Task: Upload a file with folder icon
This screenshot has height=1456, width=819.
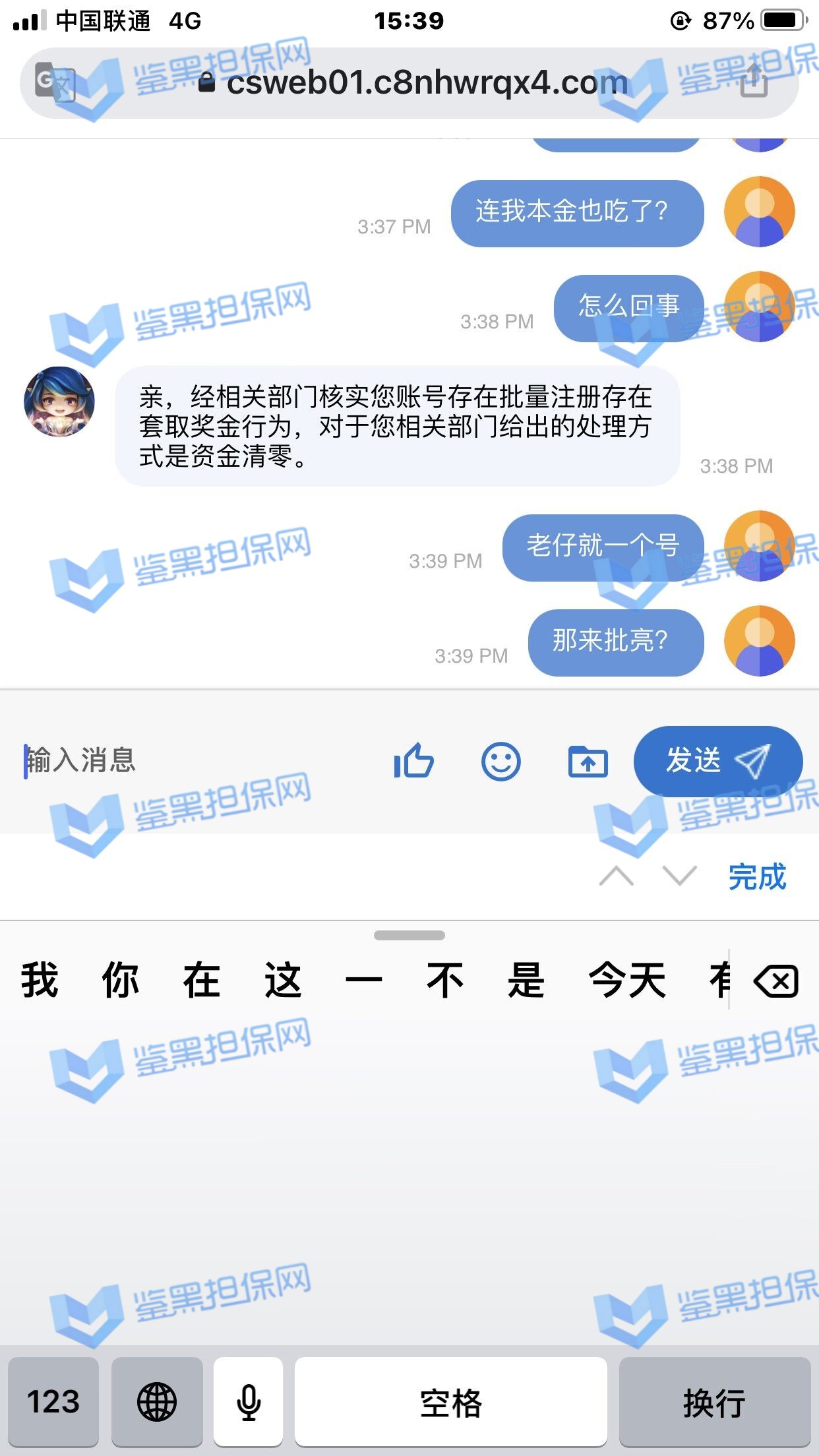Action: [x=588, y=762]
